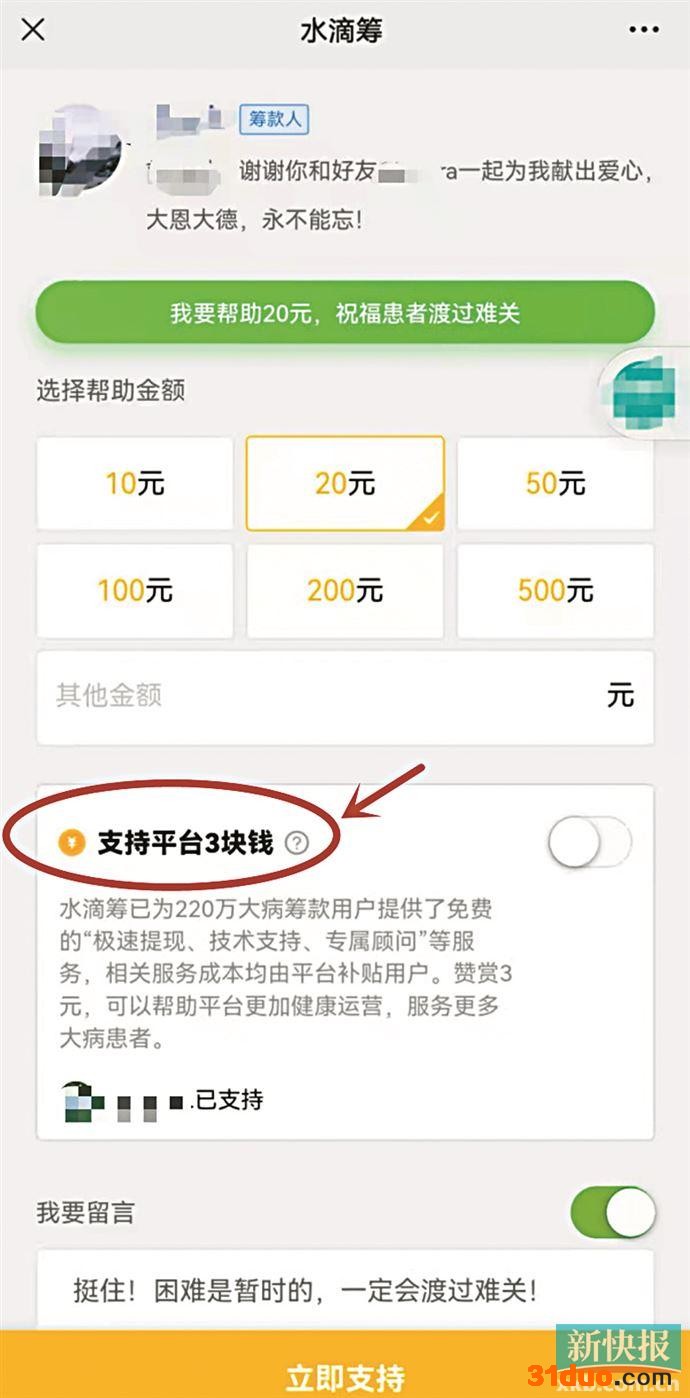Screen dimensions: 690x1398
Task: Focus the 其他金额 input field
Action: [345, 697]
